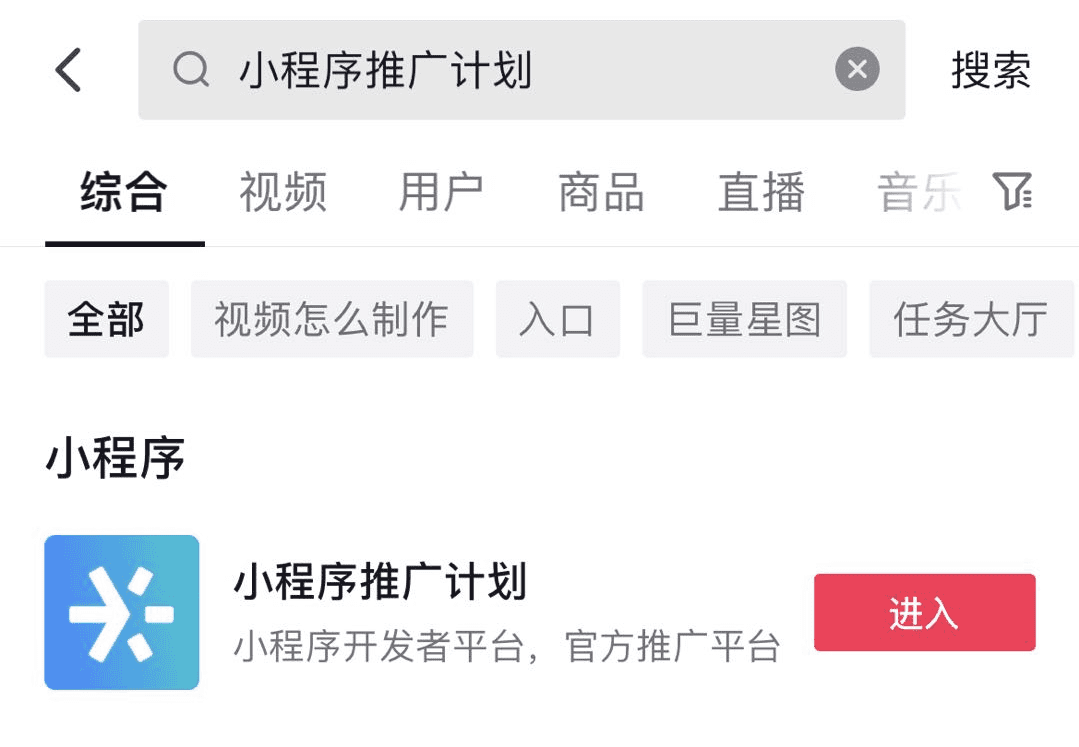Select the 任务大厅 chip
Screen dimensions: 1079x747
click(970, 320)
